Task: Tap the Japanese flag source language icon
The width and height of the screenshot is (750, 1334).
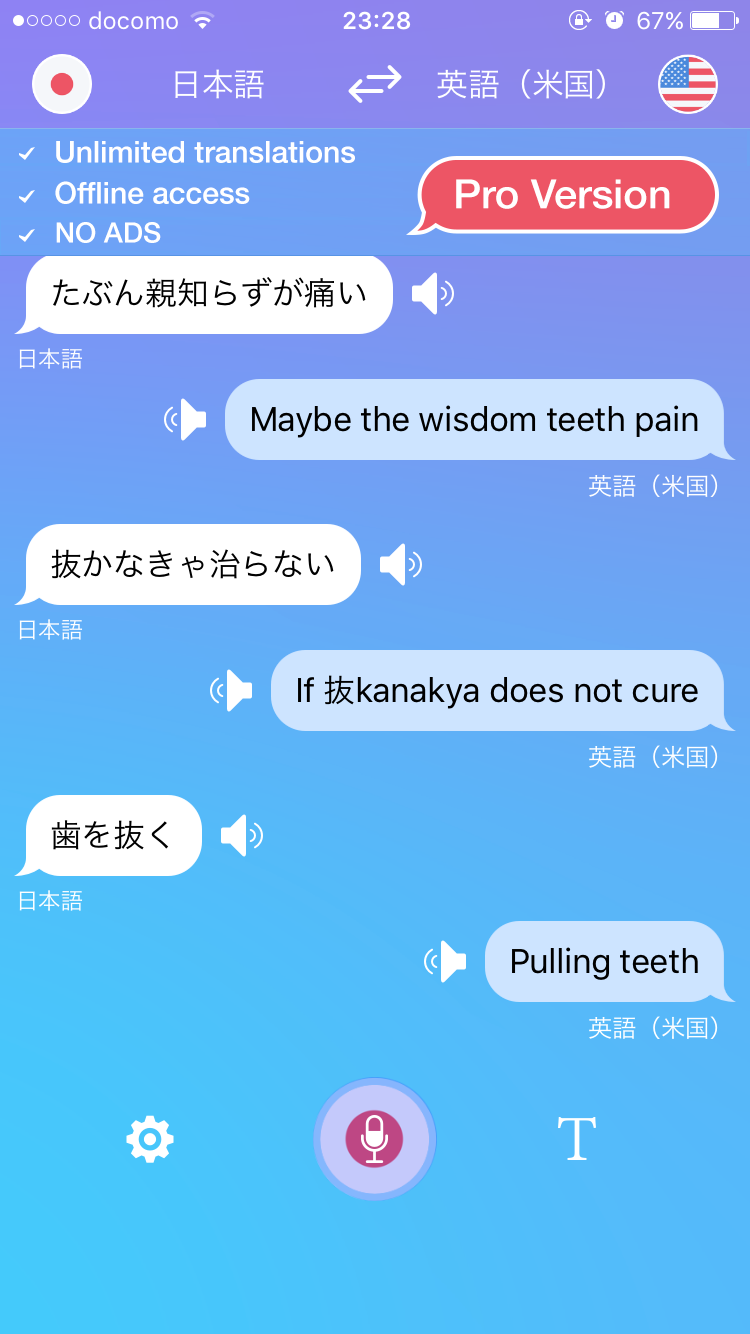Action: (62, 84)
